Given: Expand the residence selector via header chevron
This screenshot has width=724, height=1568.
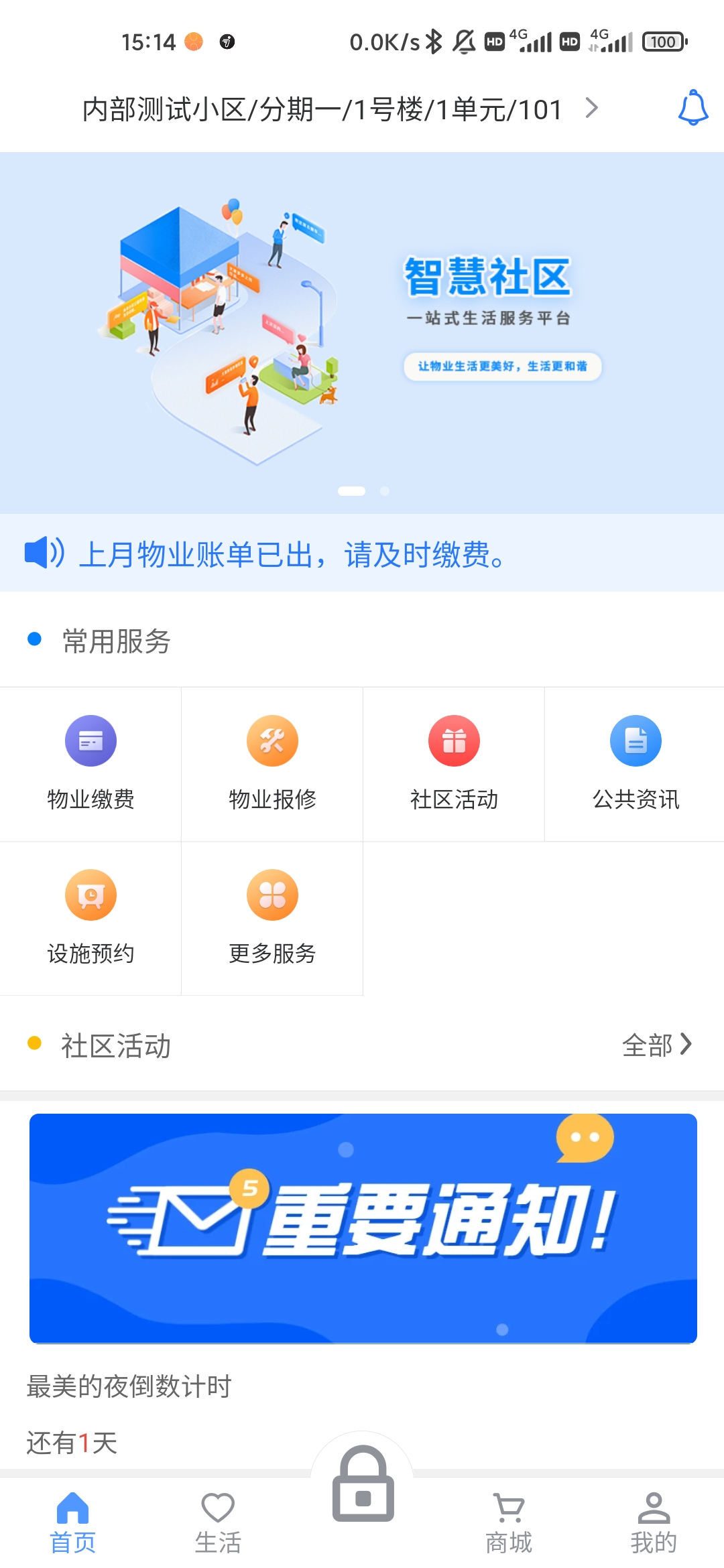Looking at the screenshot, I should tap(593, 109).
